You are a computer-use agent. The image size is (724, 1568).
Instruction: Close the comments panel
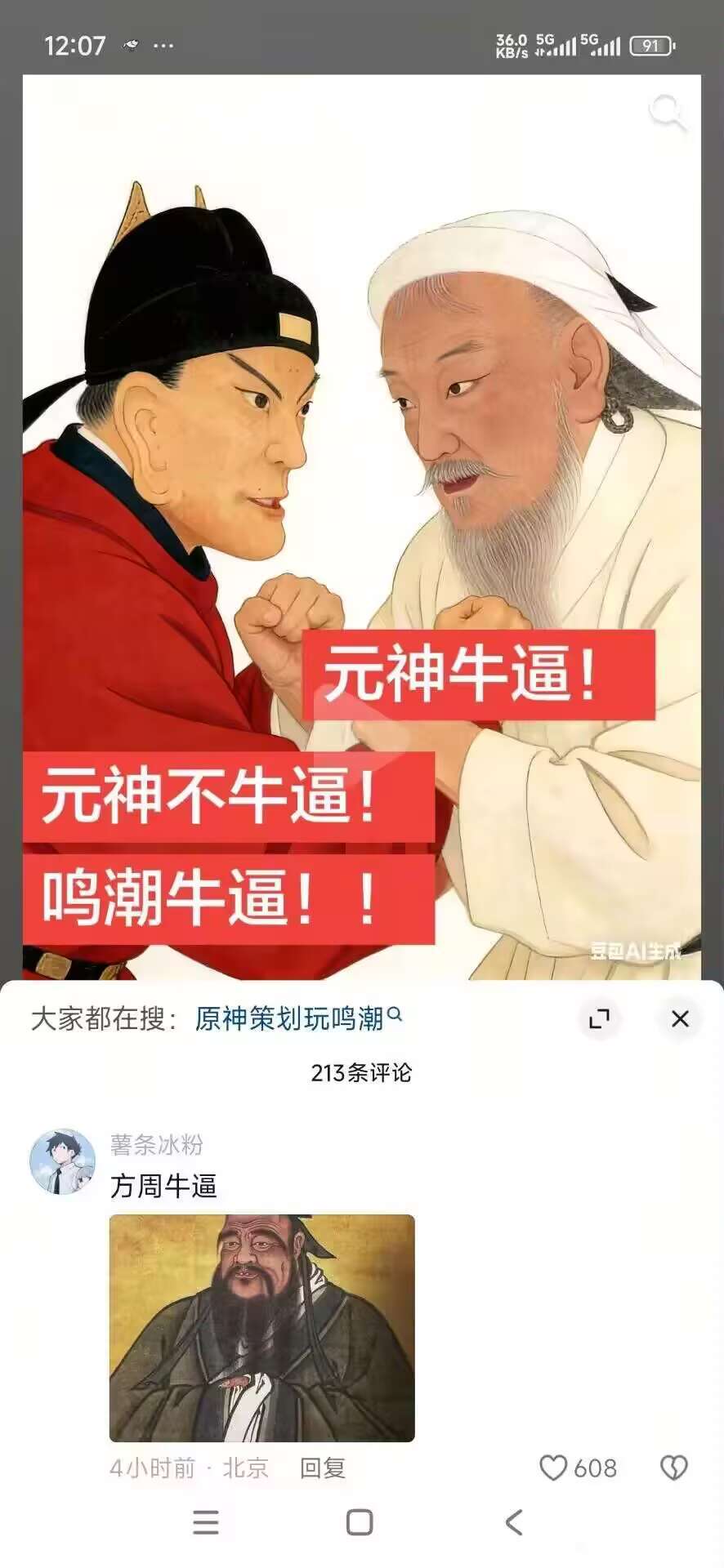tap(680, 1018)
